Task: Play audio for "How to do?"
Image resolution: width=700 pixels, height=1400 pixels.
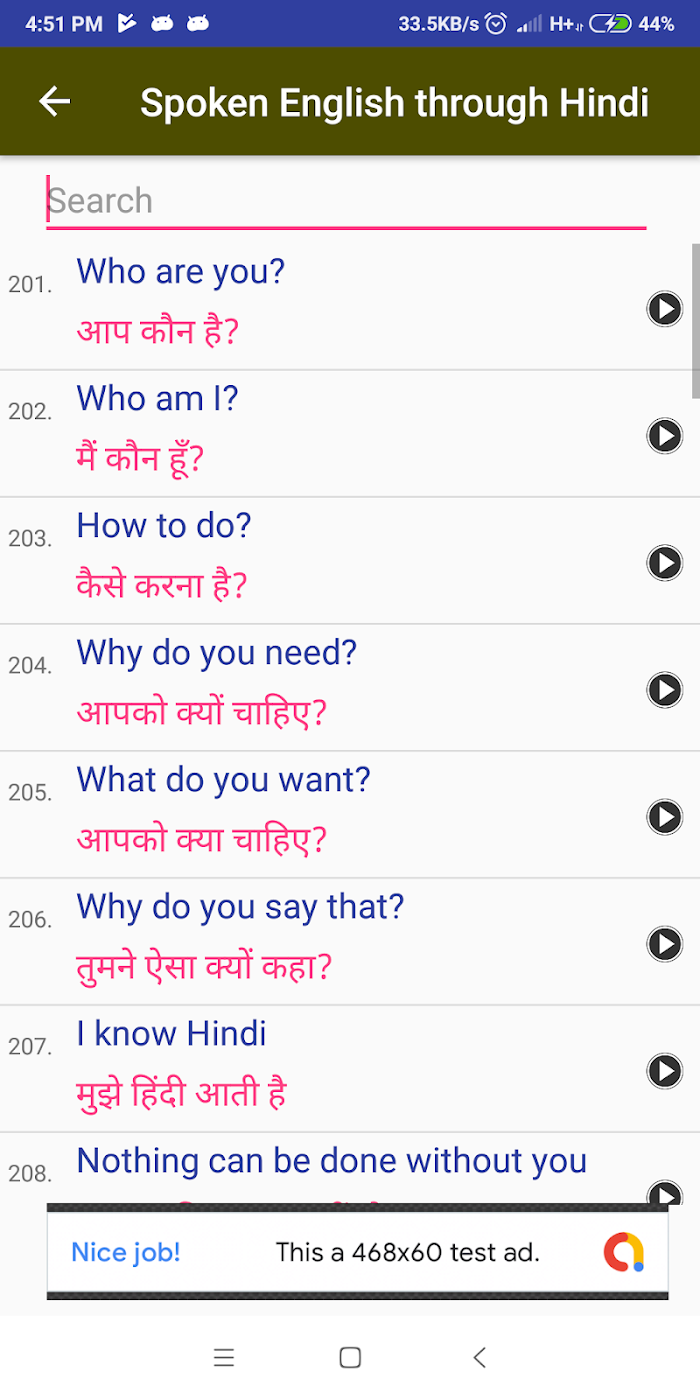Action: click(x=665, y=563)
